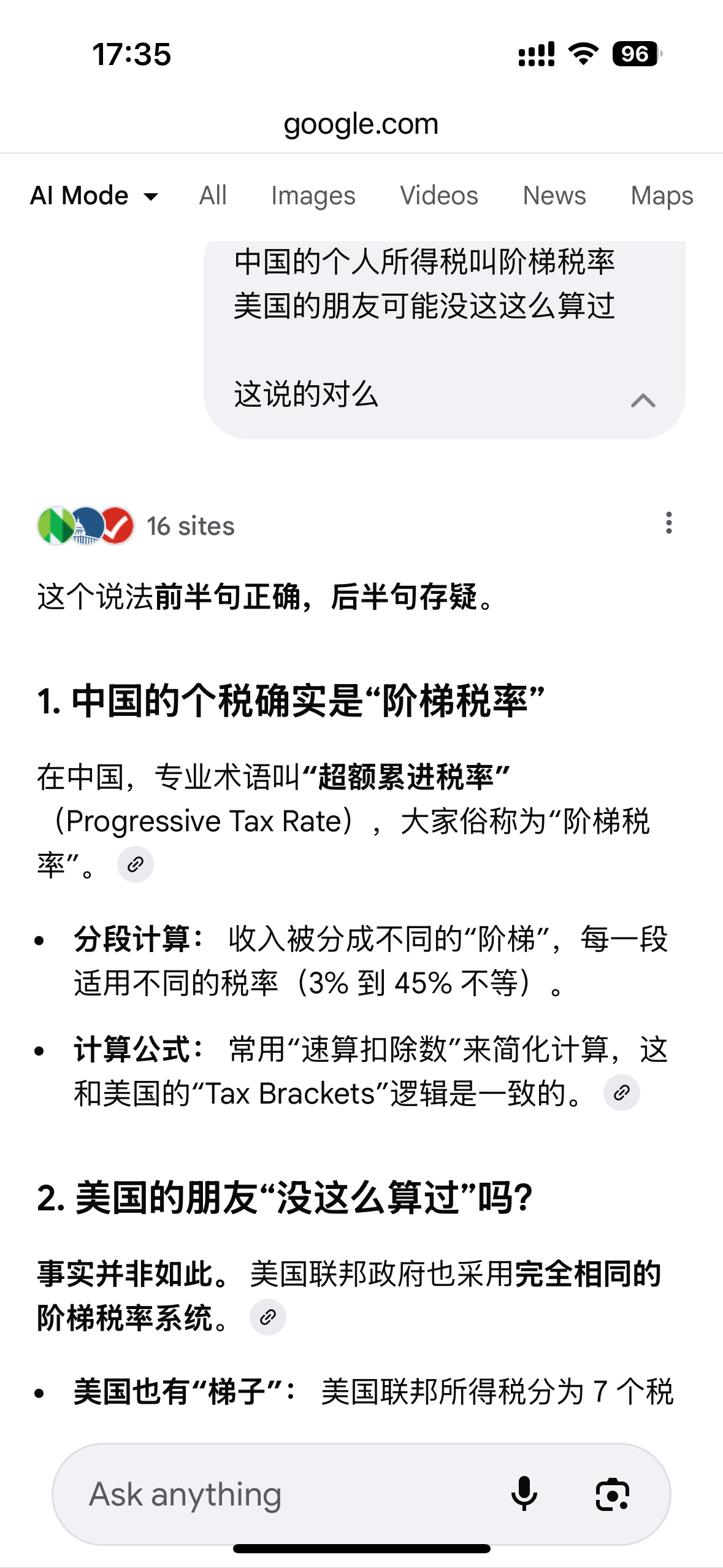The height and width of the screenshot is (1568, 723).
Task: Switch to the Images tab
Action: 313,195
